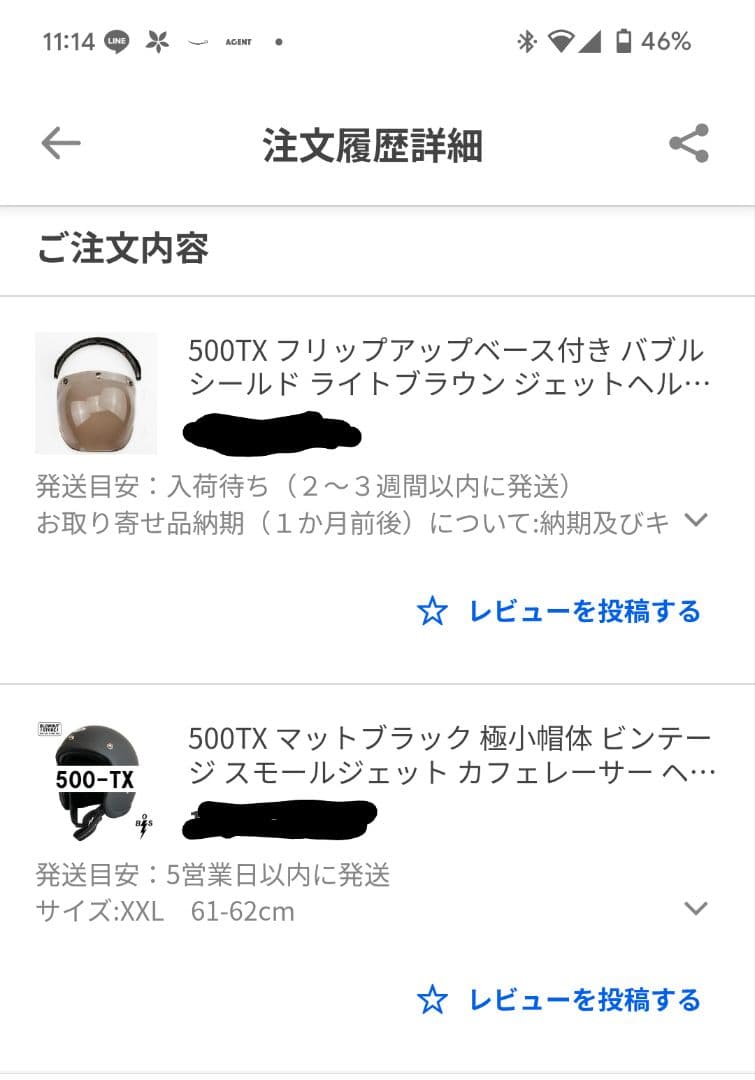The height and width of the screenshot is (1080, 755).
Task: Tap レビューを投稿する for the light brown shield
Action: [x=583, y=610]
